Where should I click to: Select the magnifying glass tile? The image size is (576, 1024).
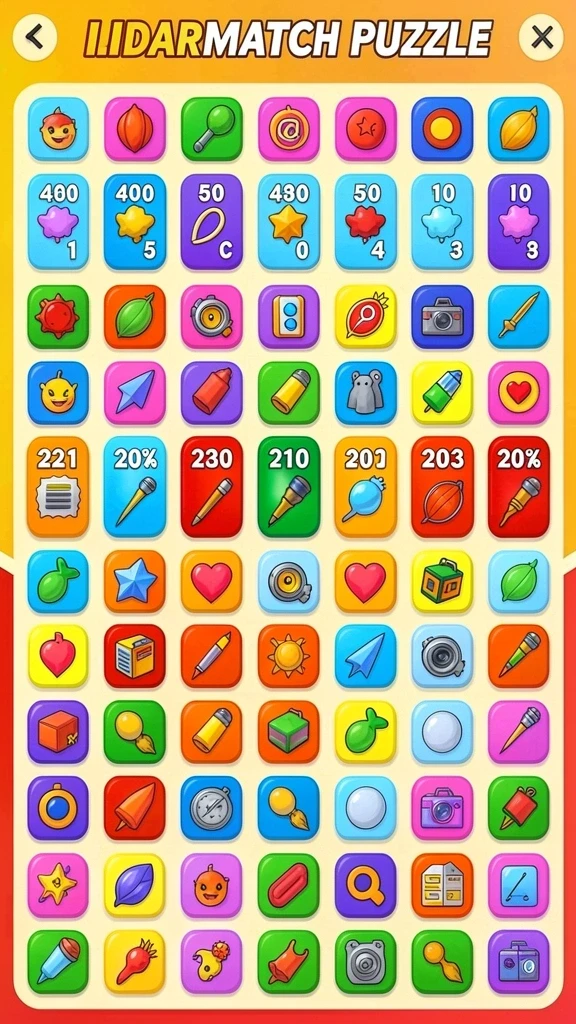tap(366, 885)
